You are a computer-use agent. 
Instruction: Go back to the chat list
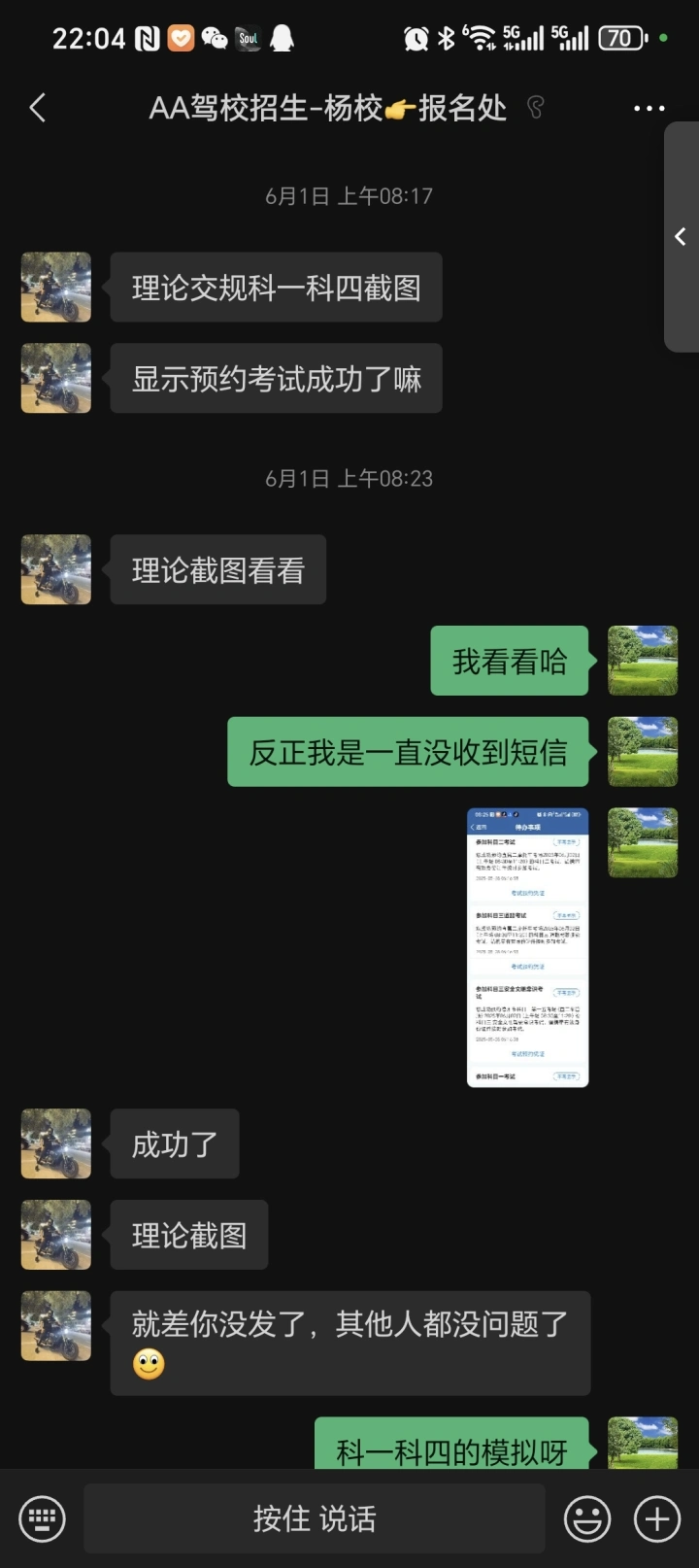coord(38,108)
